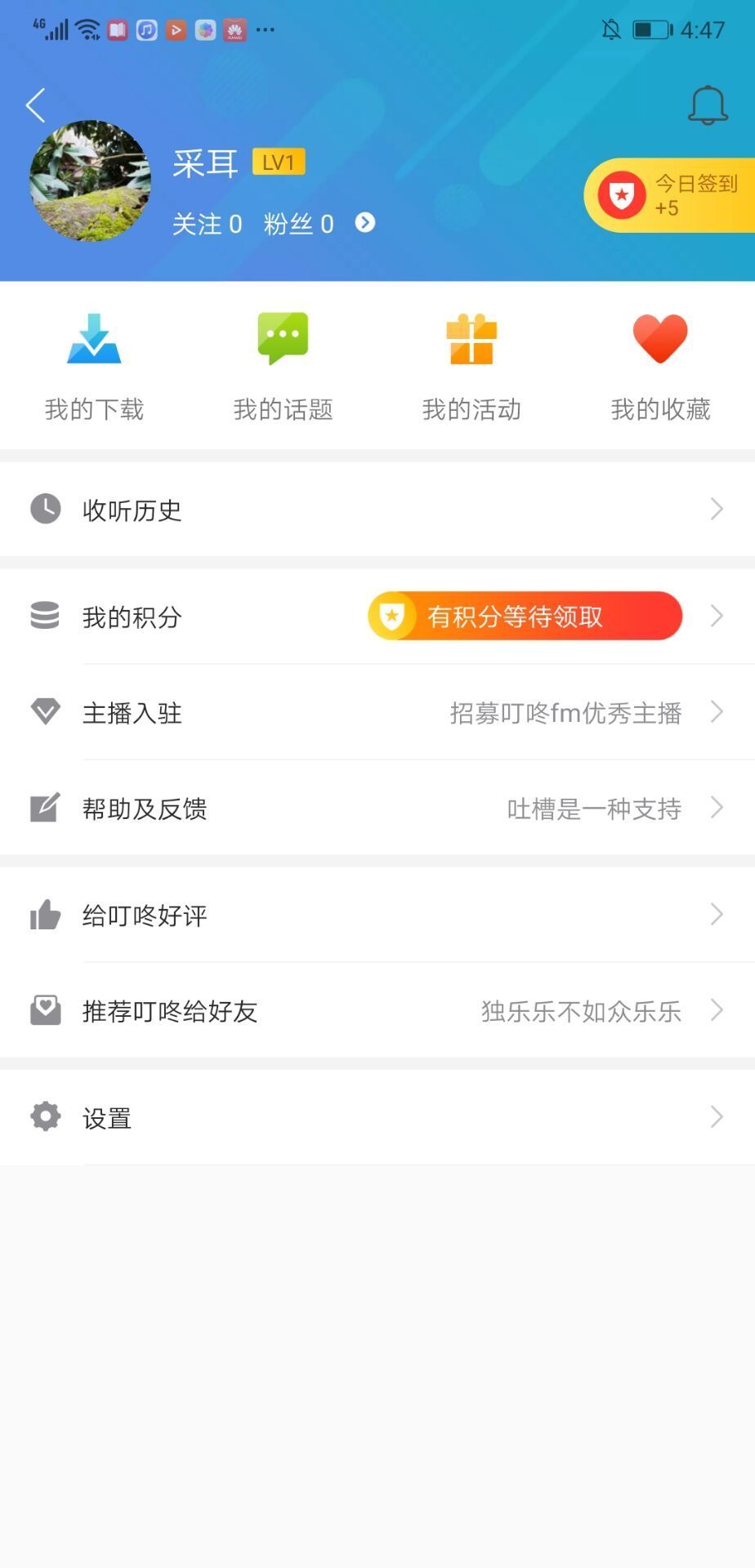This screenshot has height=1568, width=755.
Task: Click the 给叮咚好评 thumbs-up icon
Action: pos(45,915)
